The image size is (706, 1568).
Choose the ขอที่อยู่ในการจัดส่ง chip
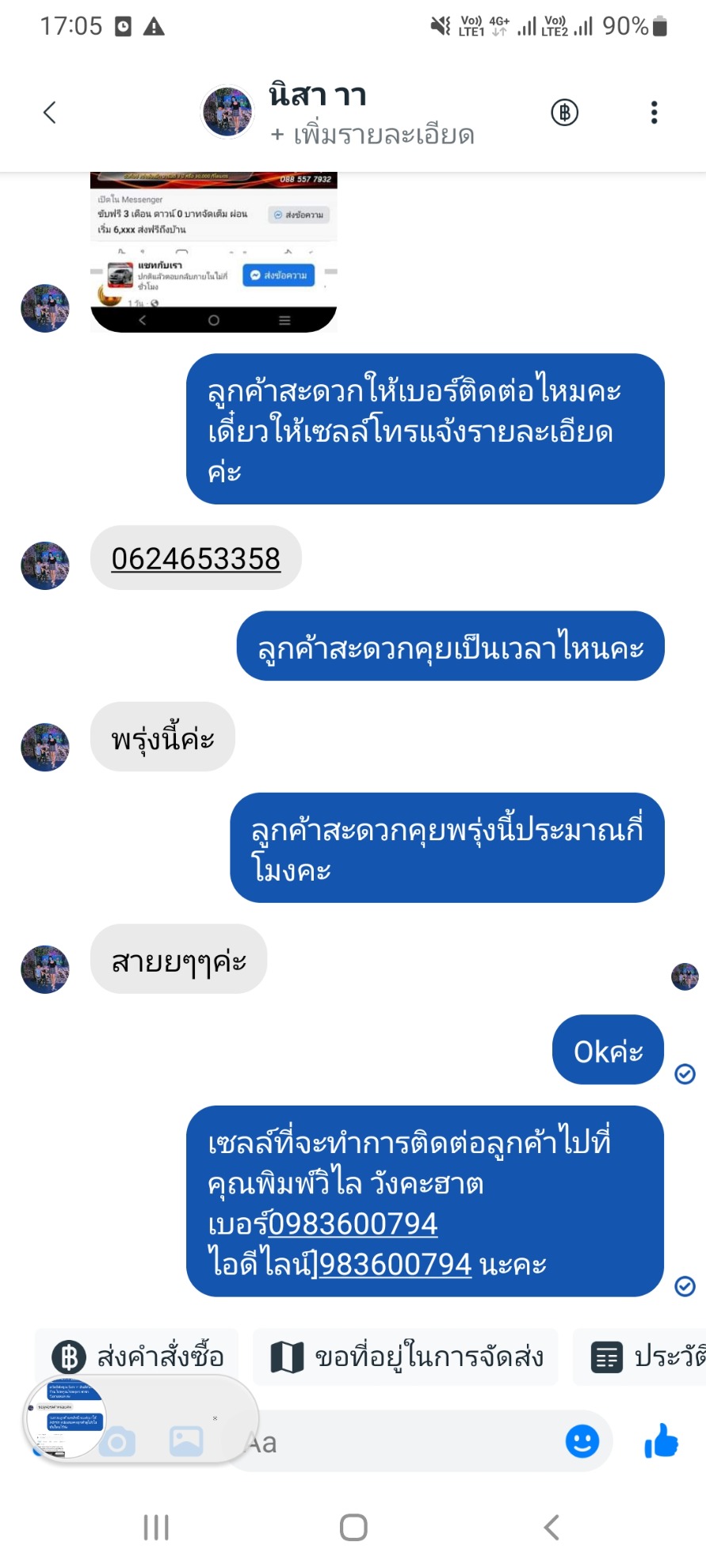pos(406,1357)
